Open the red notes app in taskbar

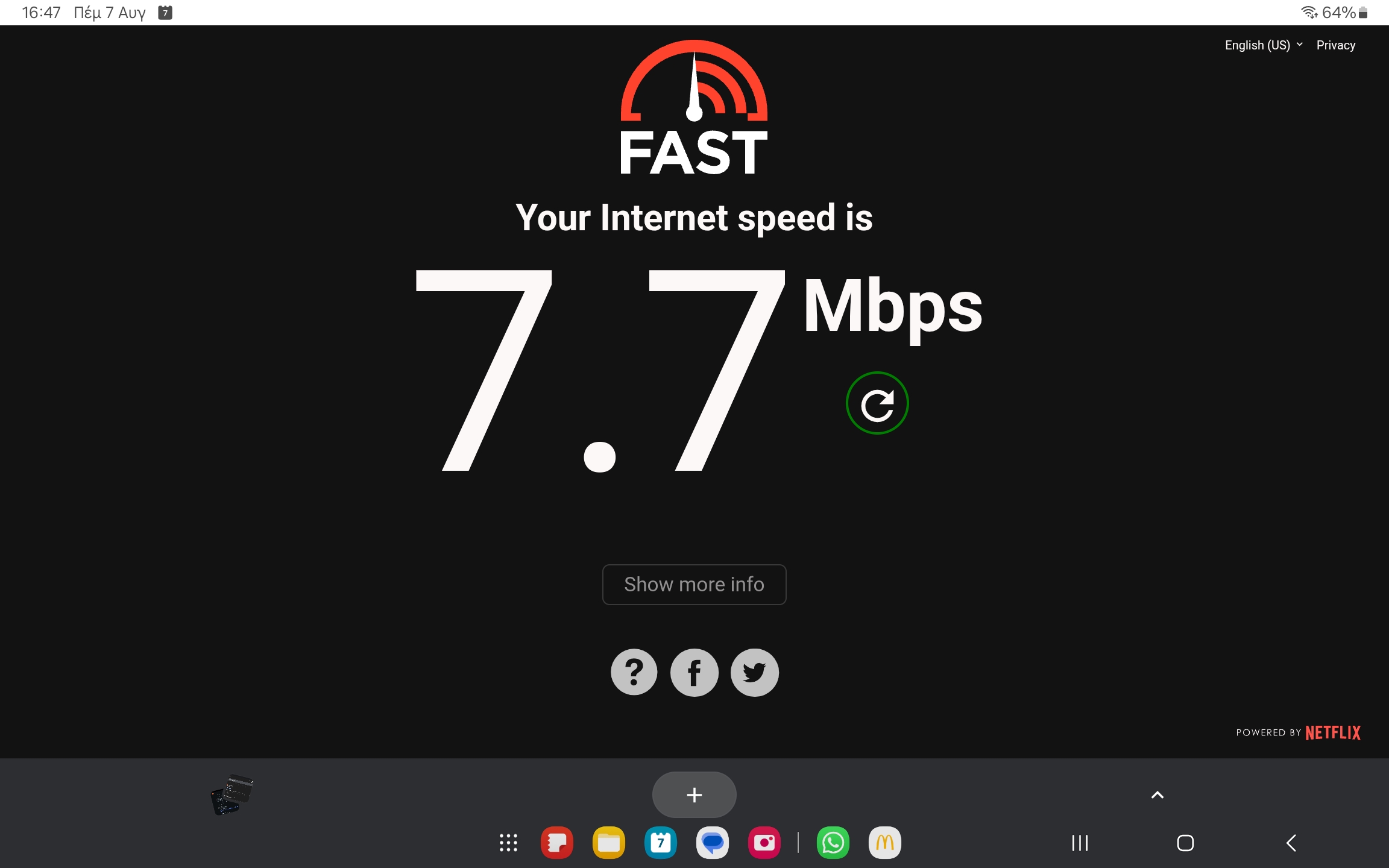(x=556, y=843)
